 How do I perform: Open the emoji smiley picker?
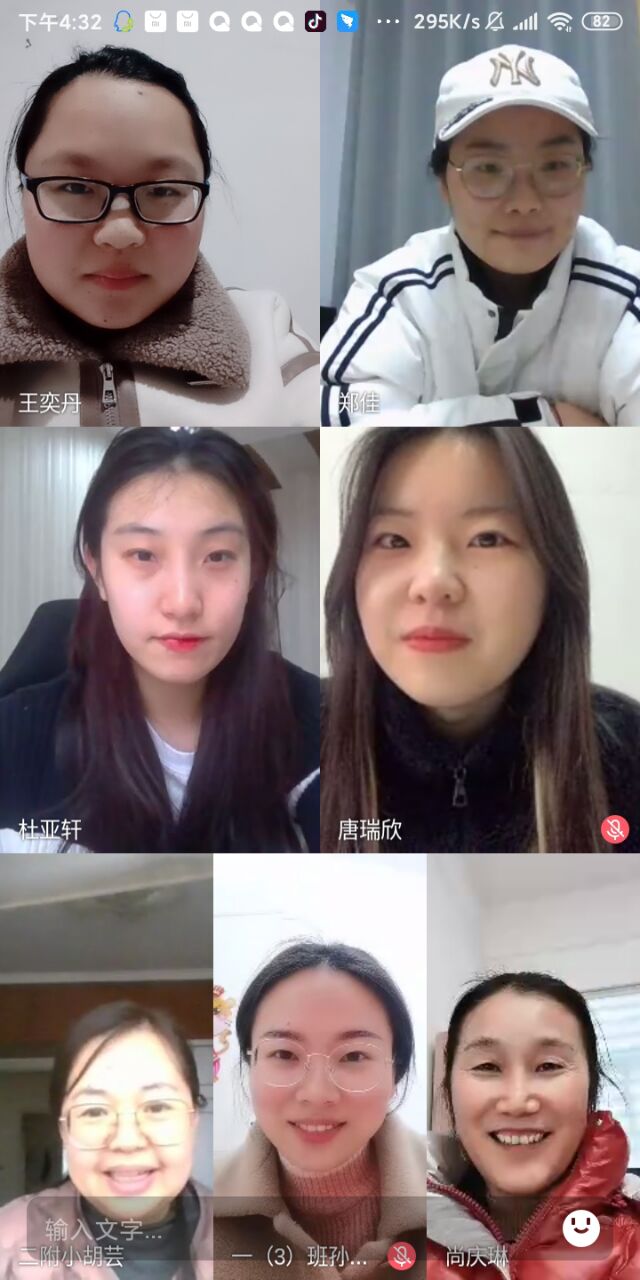click(581, 1228)
